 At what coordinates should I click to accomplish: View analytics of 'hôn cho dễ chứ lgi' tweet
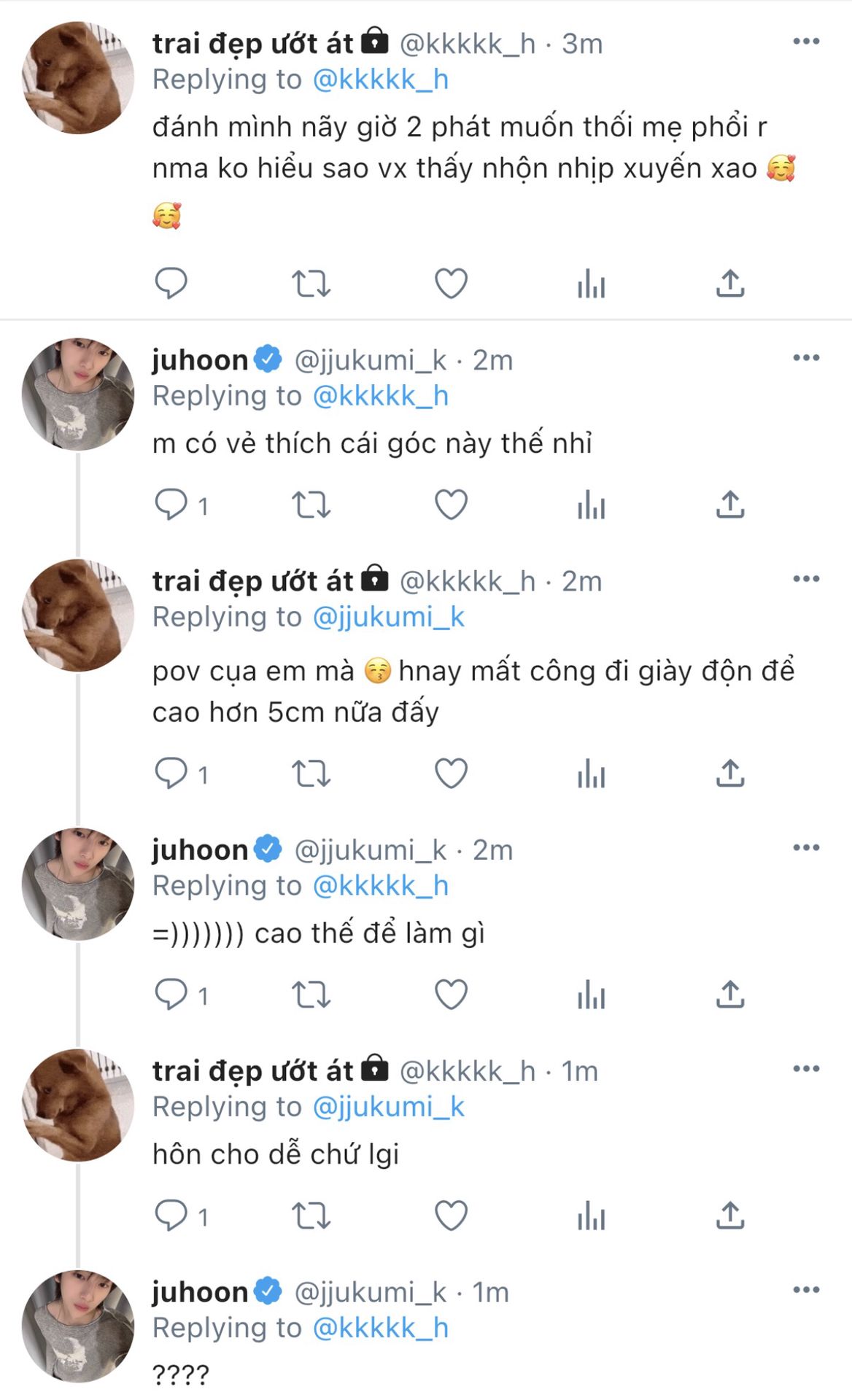(x=591, y=1216)
